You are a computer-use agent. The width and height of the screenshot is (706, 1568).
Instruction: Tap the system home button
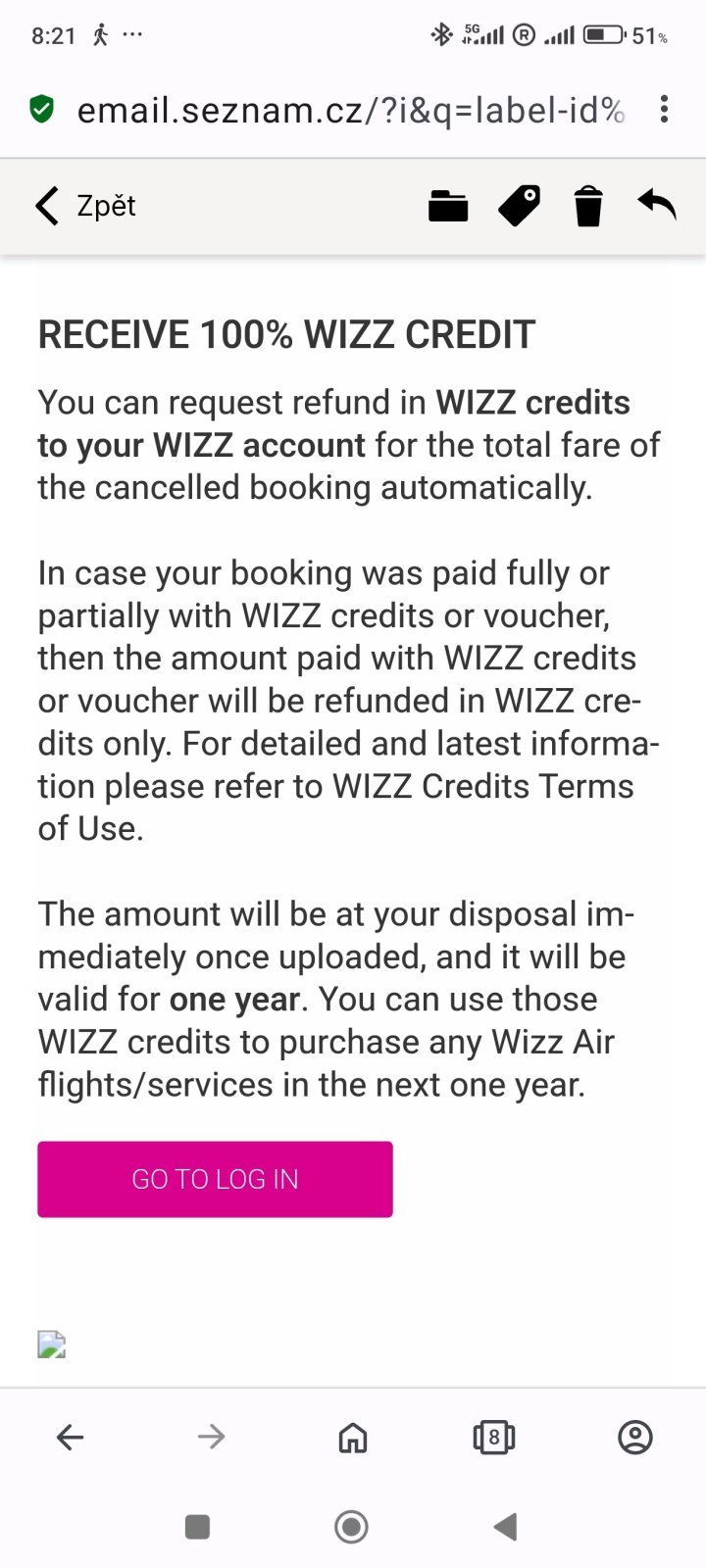(x=351, y=1526)
